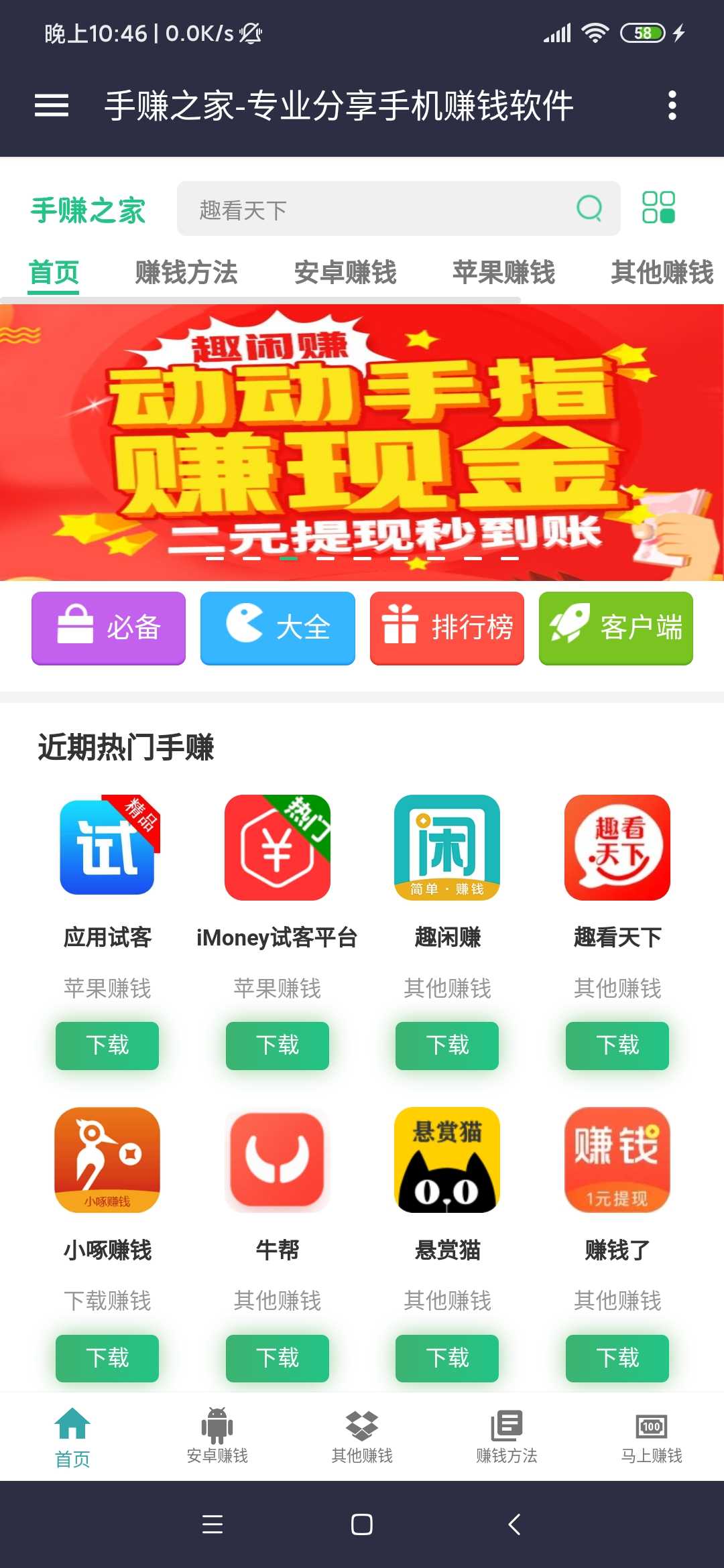
Task: Open the 趣闲赚 promotional banner
Action: pos(362,442)
